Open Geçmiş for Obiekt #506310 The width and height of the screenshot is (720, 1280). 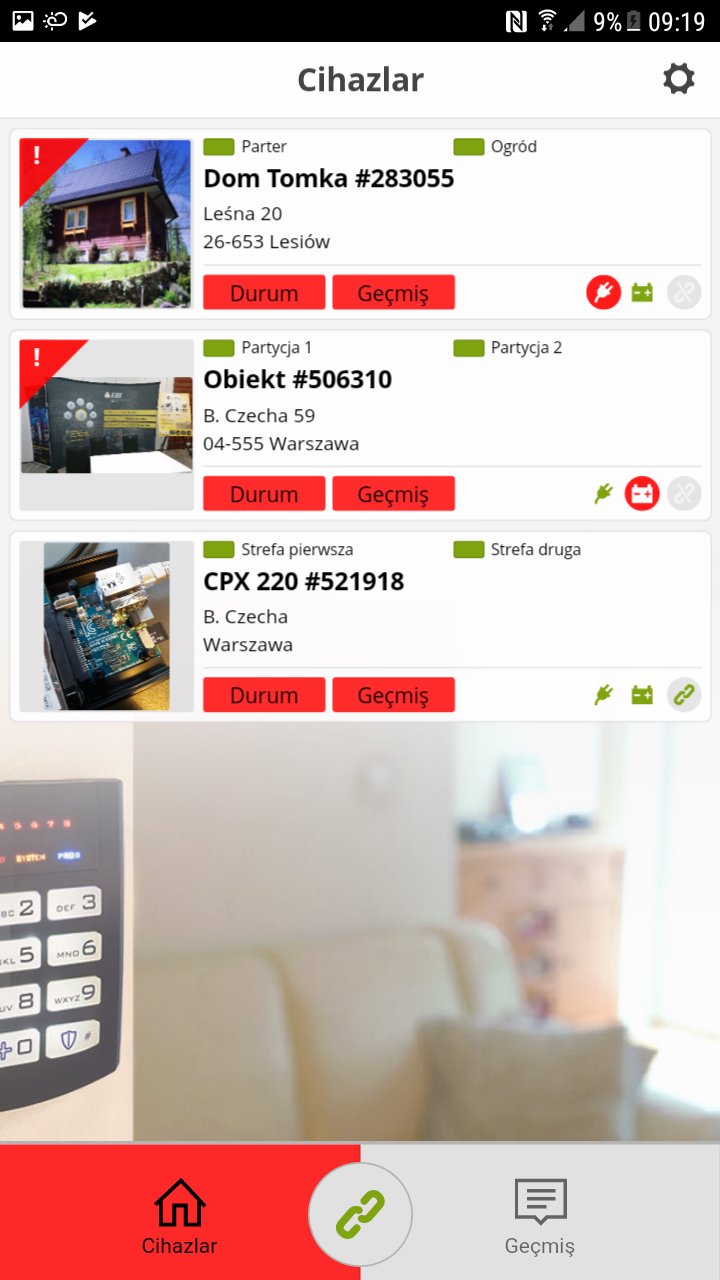[393, 494]
